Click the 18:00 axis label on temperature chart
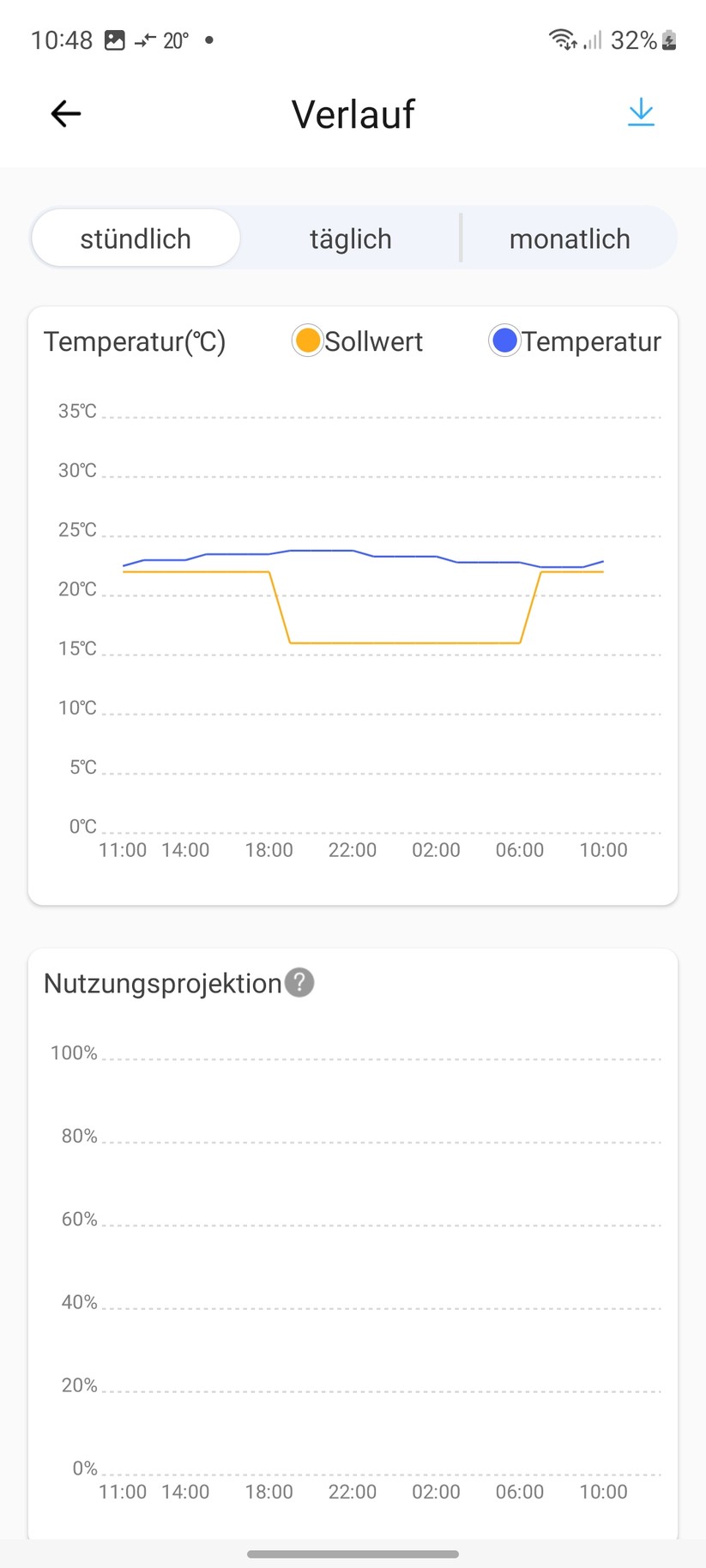 (269, 850)
